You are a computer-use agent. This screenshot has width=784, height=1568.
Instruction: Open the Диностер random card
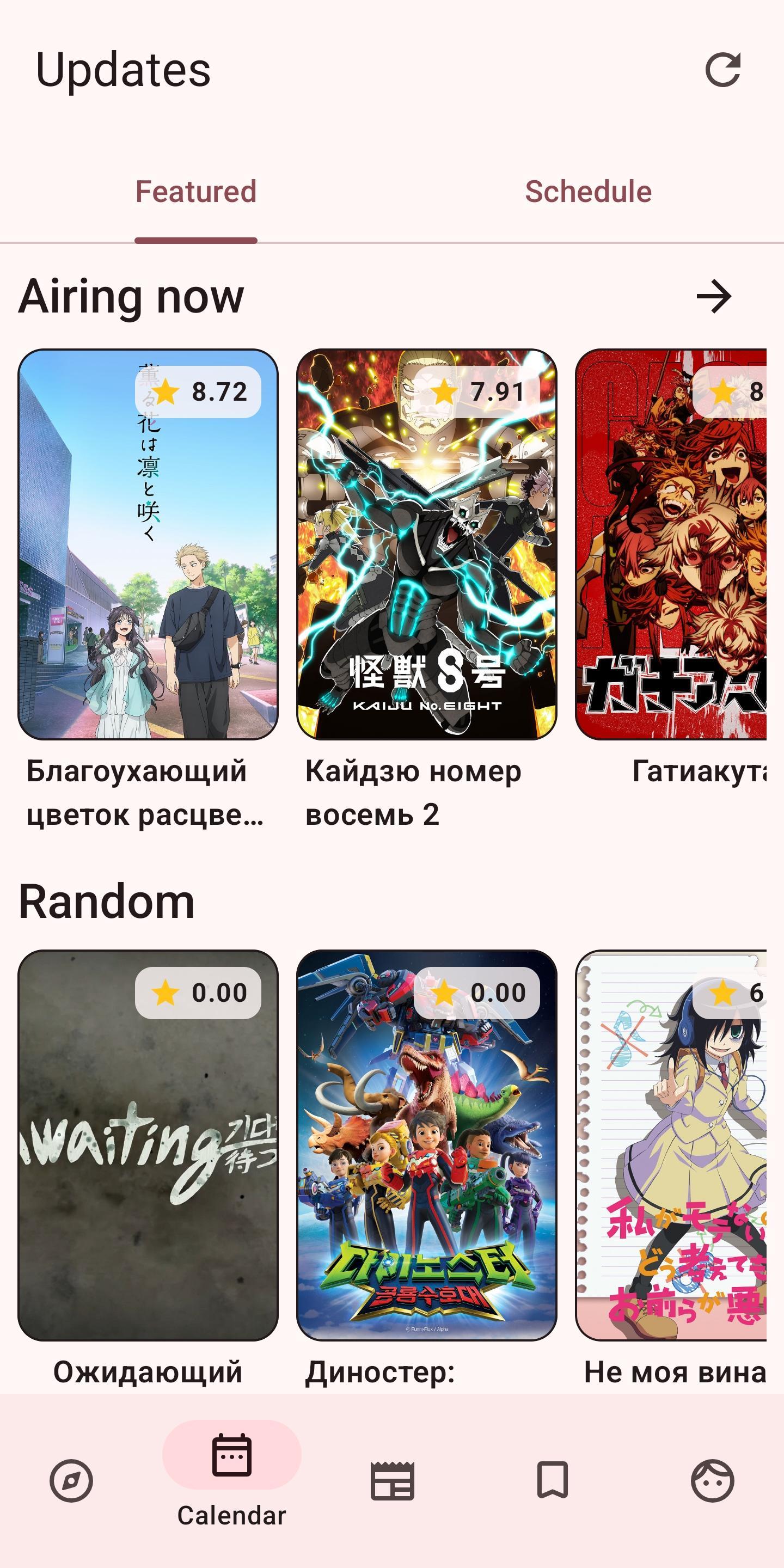tap(427, 1144)
